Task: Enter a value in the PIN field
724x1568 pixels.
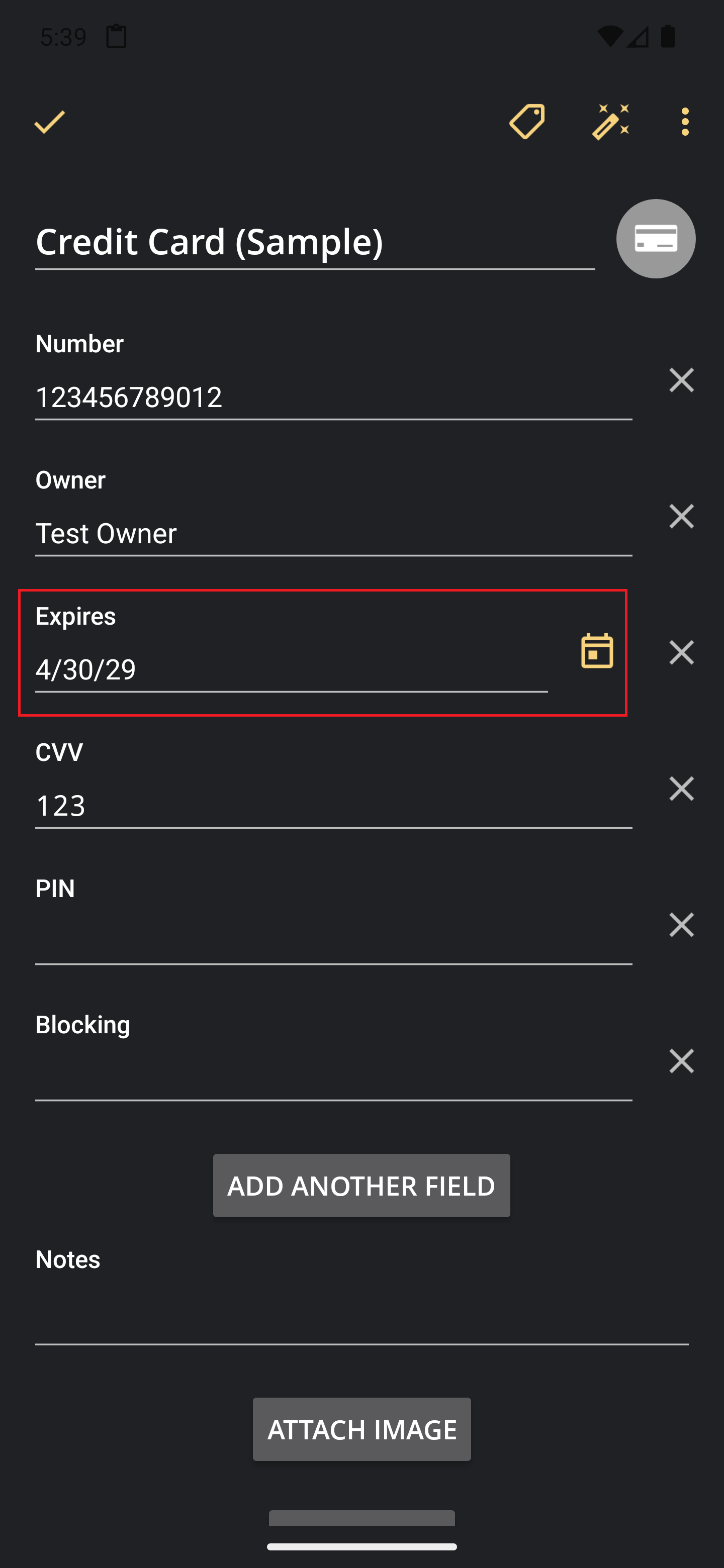Action: tap(334, 943)
